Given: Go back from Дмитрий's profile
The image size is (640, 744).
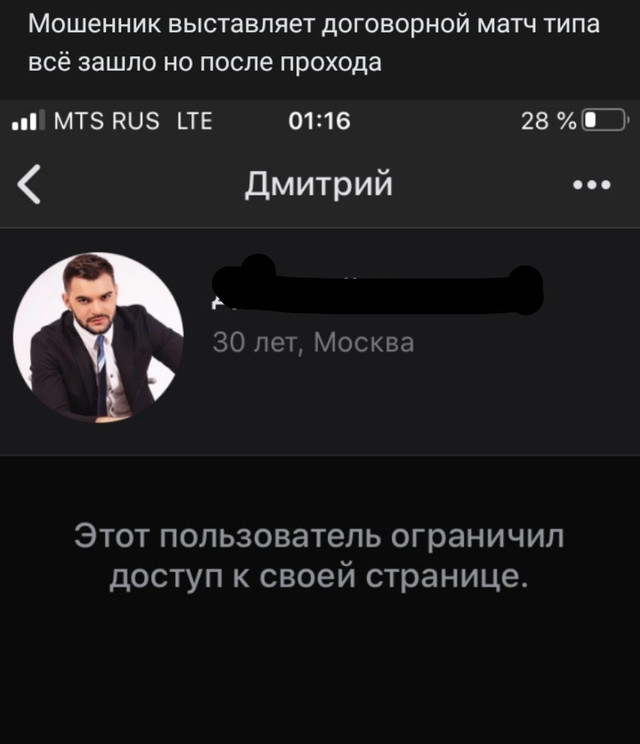Looking at the screenshot, I should 31,186.
